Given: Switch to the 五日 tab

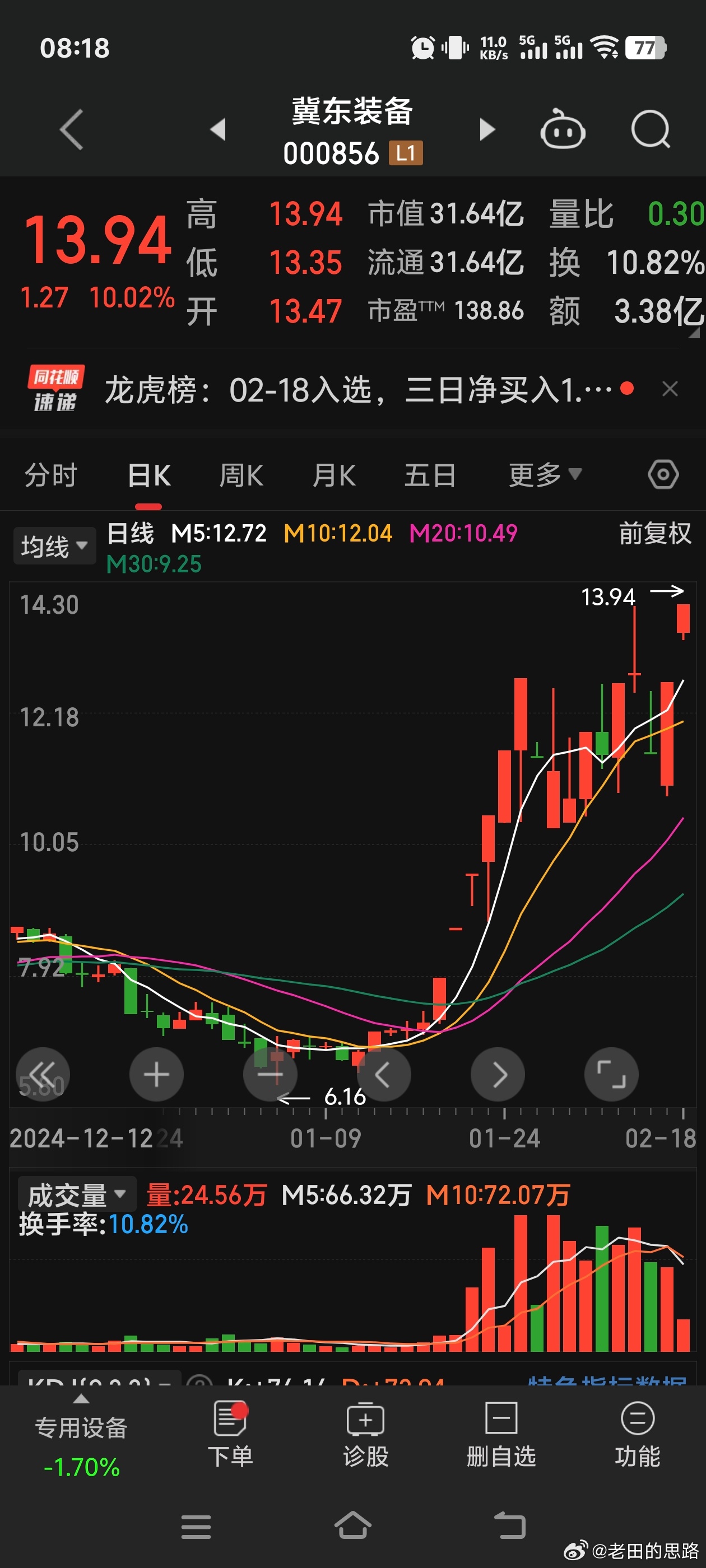Looking at the screenshot, I should coord(430,475).
